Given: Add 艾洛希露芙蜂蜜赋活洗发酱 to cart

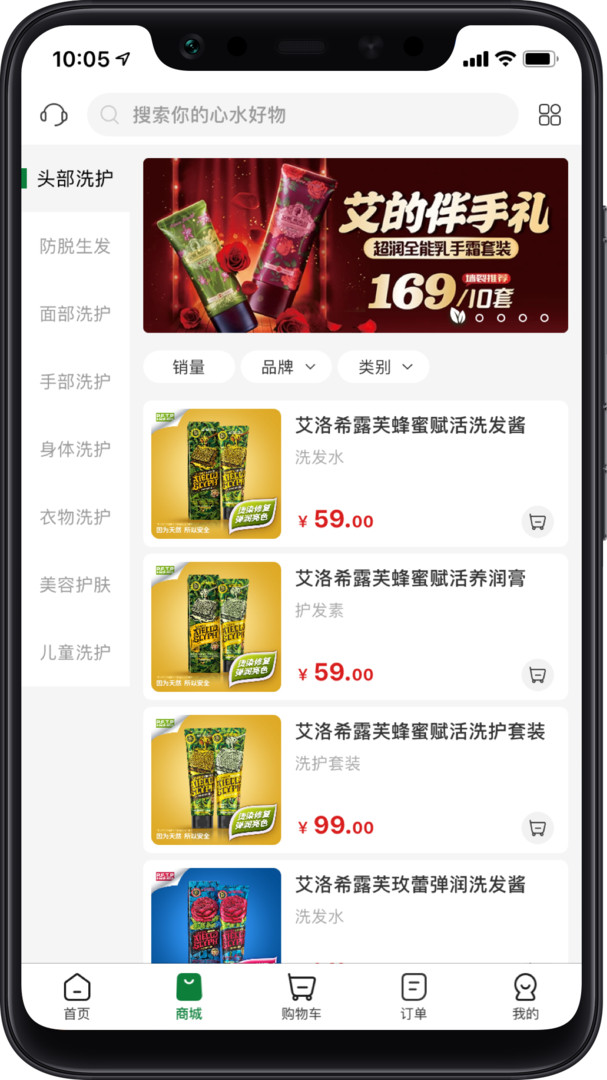Looking at the screenshot, I should click(x=538, y=521).
